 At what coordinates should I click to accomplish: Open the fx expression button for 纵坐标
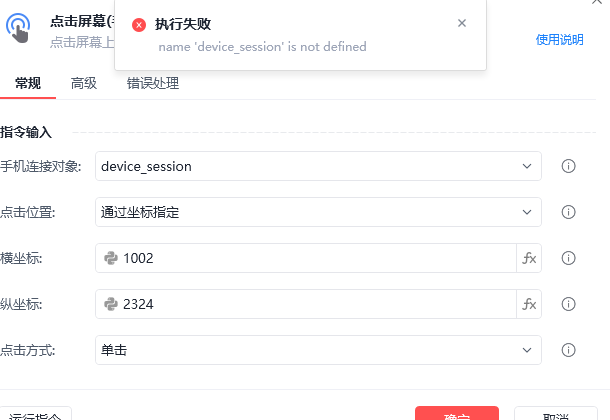click(x=529, y=304)
